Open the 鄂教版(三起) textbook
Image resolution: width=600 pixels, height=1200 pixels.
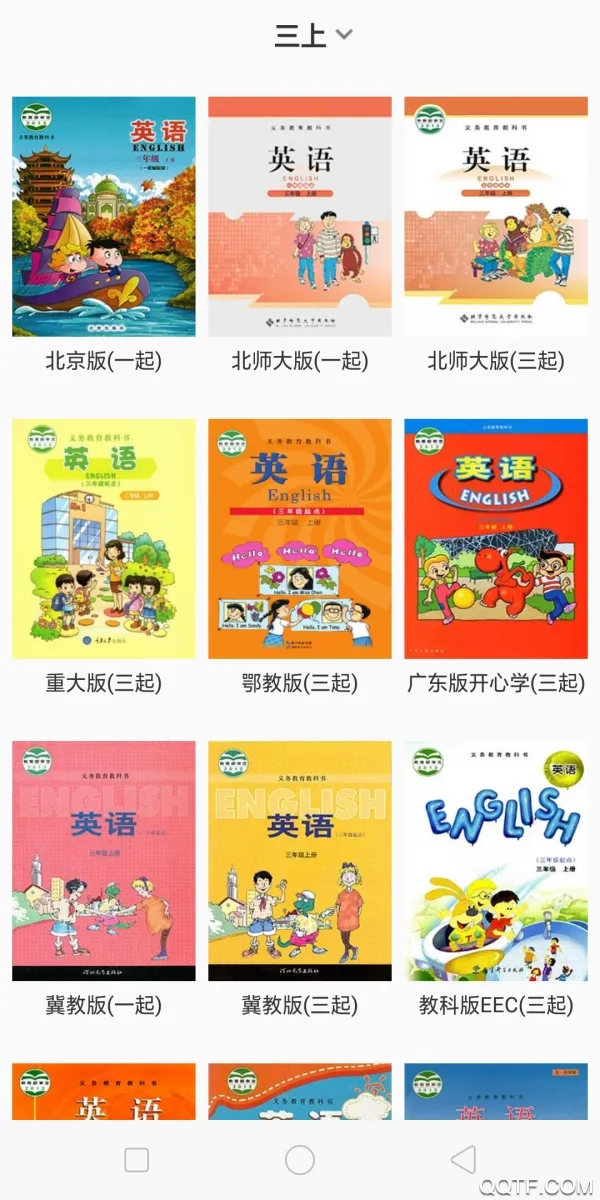pos(300,539)
